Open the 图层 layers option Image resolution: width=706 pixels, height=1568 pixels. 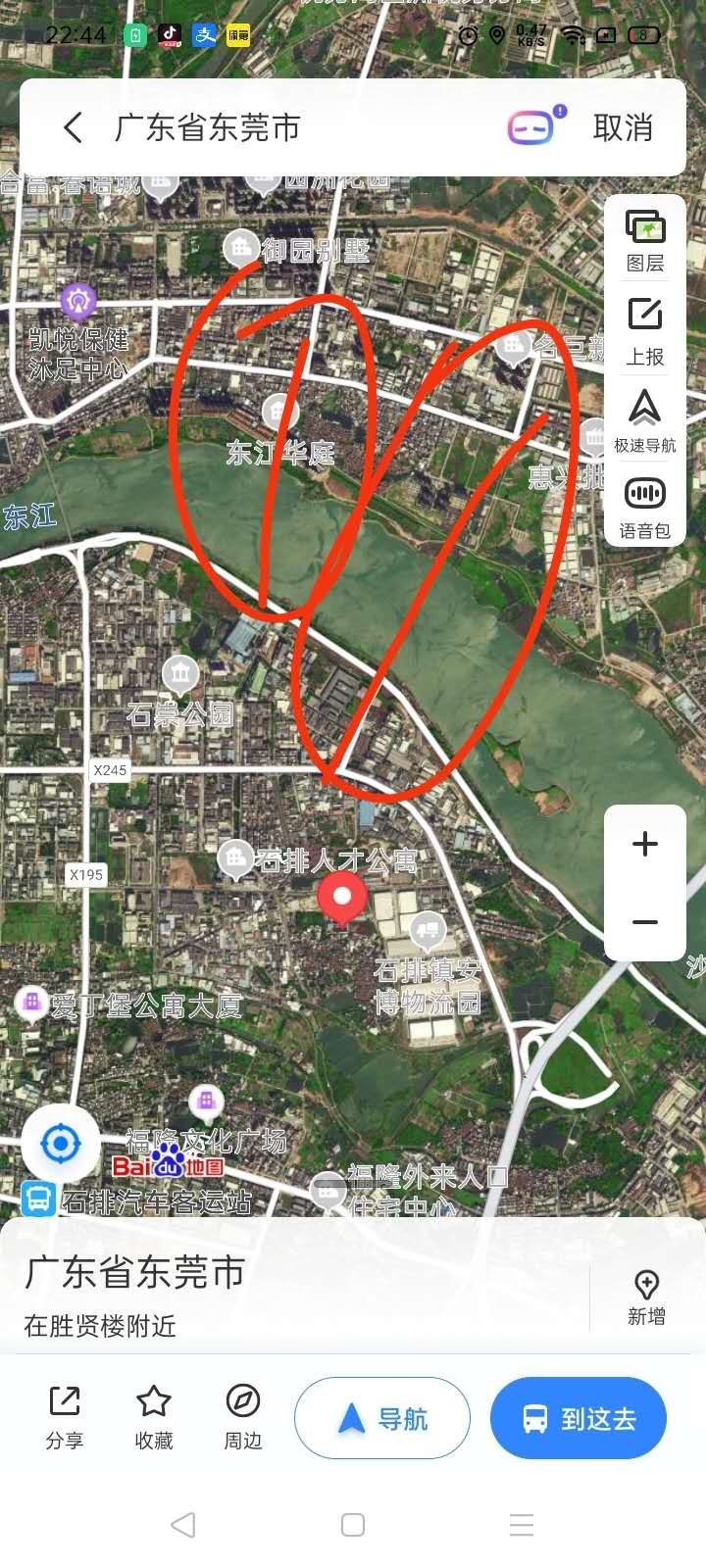(x=644, y=240)
